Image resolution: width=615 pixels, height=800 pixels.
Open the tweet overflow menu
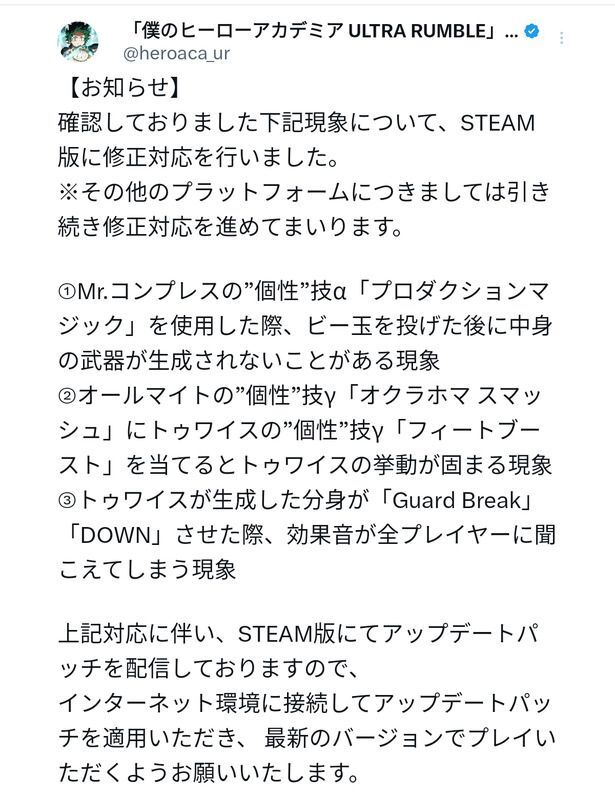pos(561,39)
